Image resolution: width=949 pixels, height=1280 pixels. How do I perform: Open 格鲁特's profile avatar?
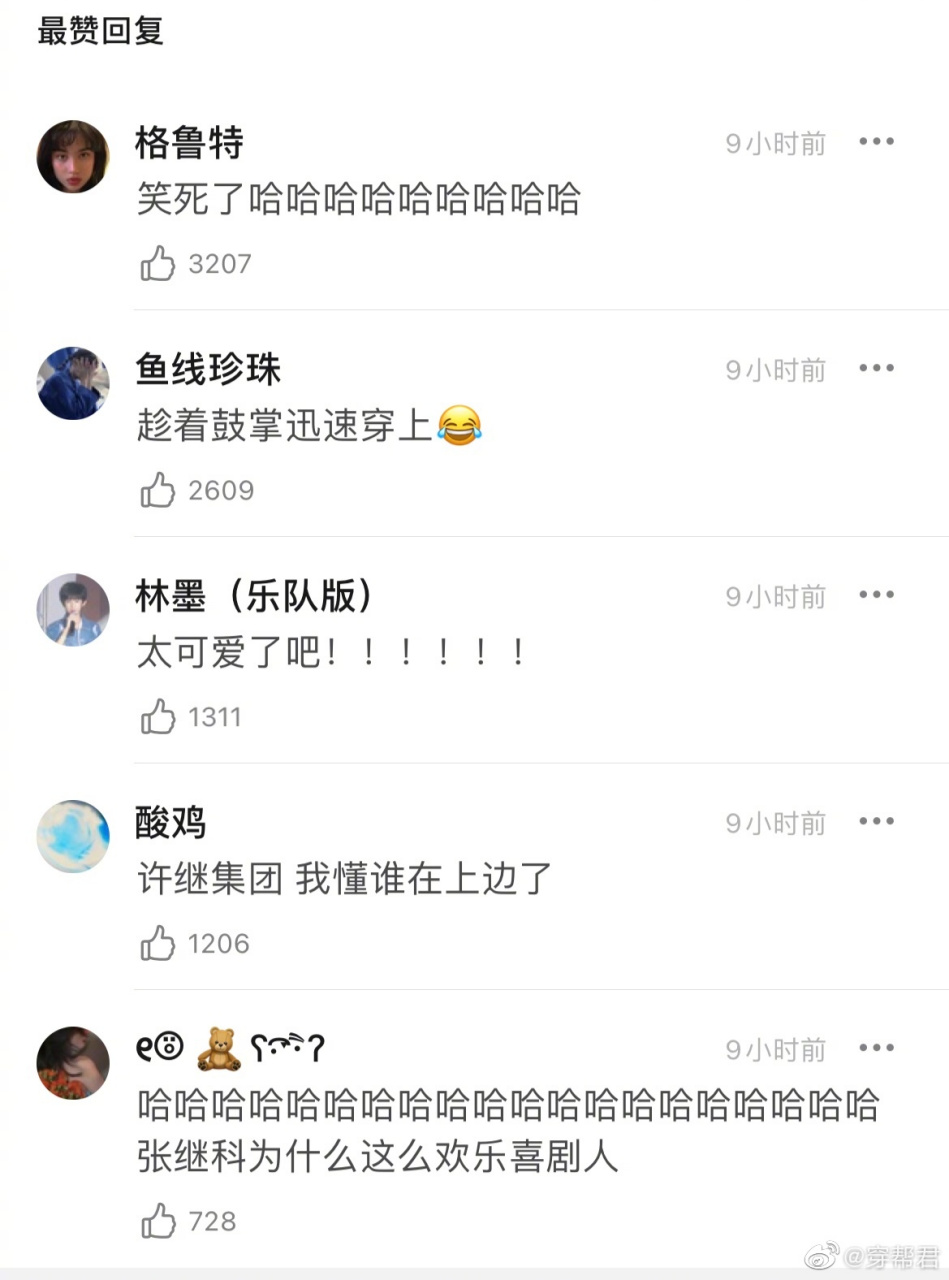[x=73, y=157]
